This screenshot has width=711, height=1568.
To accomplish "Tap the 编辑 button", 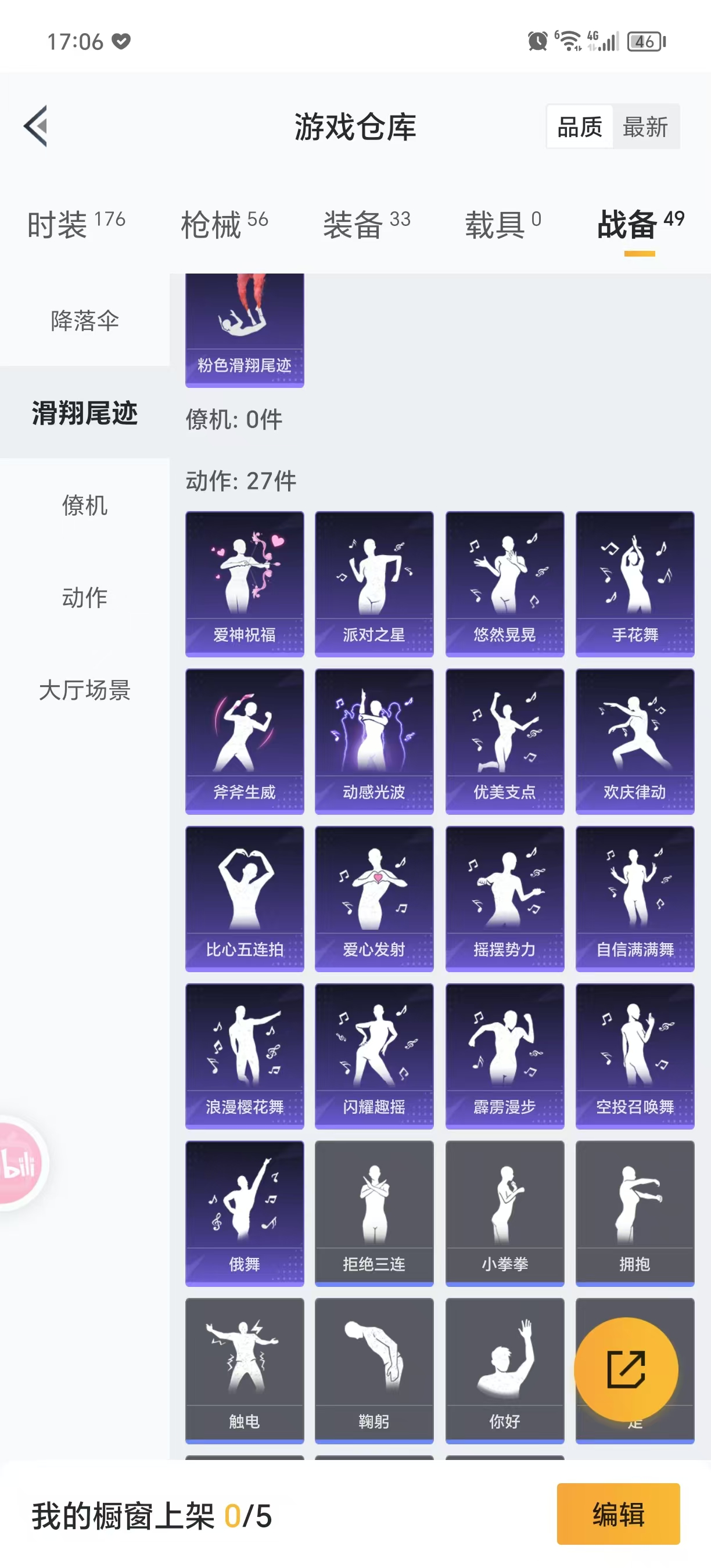I will [x=618, y=1514].
